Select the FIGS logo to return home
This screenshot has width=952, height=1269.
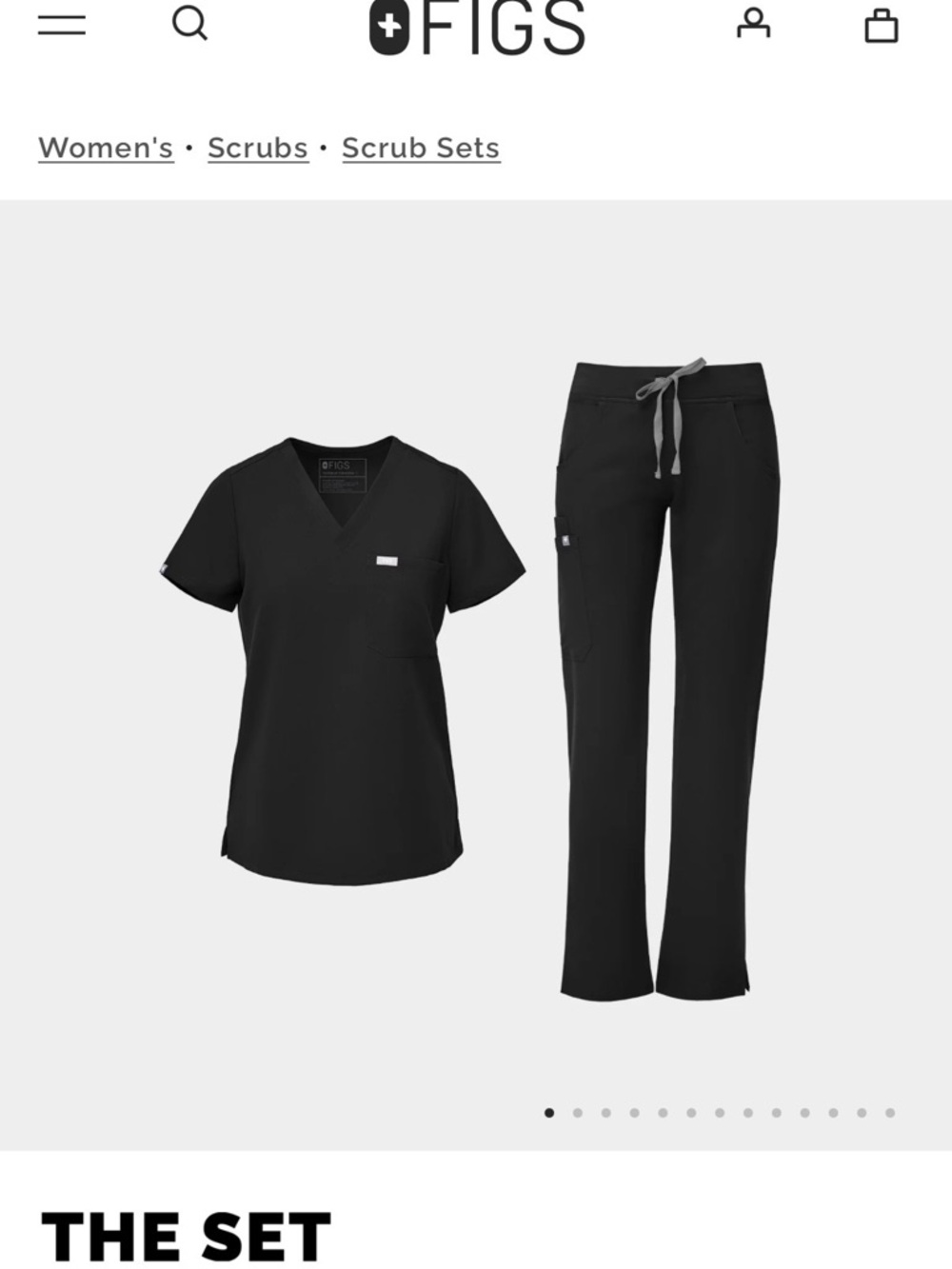tap(476, 27)
